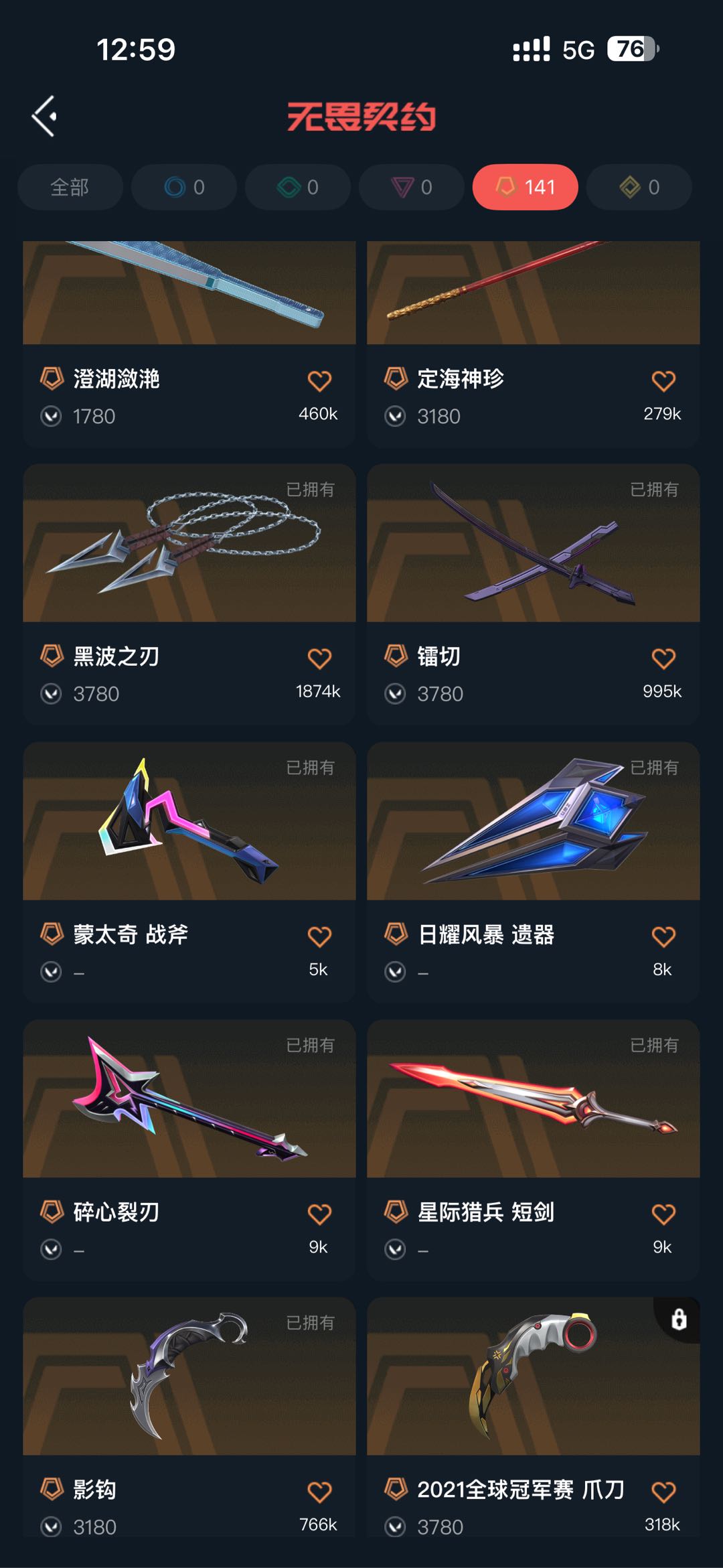Like the 日耀风暴 遗器 skin
Image resolution: width=723 pixels, height=1568 pixels.
(663, 936)
